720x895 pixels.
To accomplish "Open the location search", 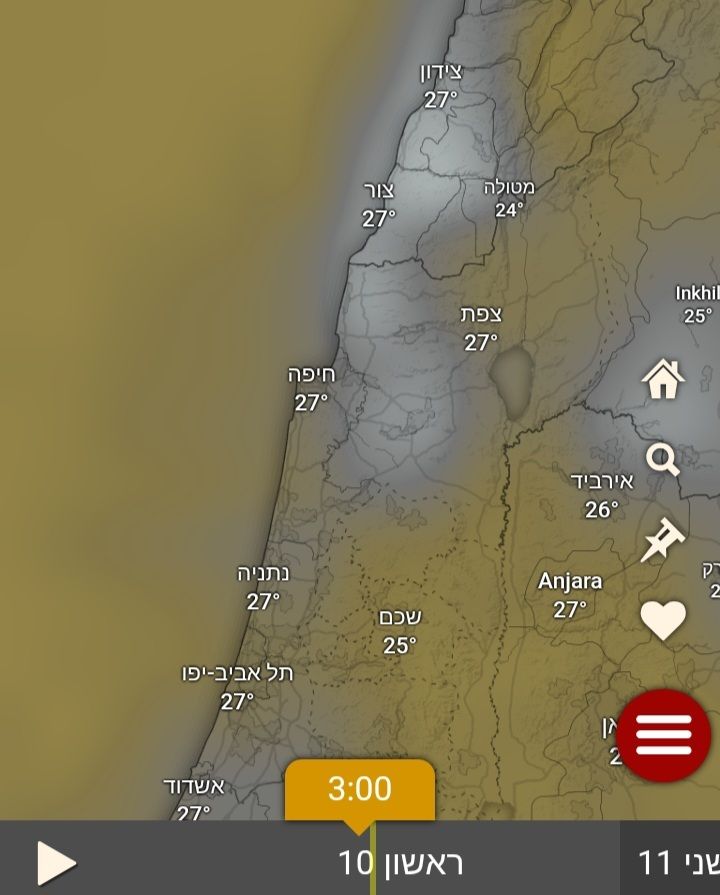I will (663, 460).
